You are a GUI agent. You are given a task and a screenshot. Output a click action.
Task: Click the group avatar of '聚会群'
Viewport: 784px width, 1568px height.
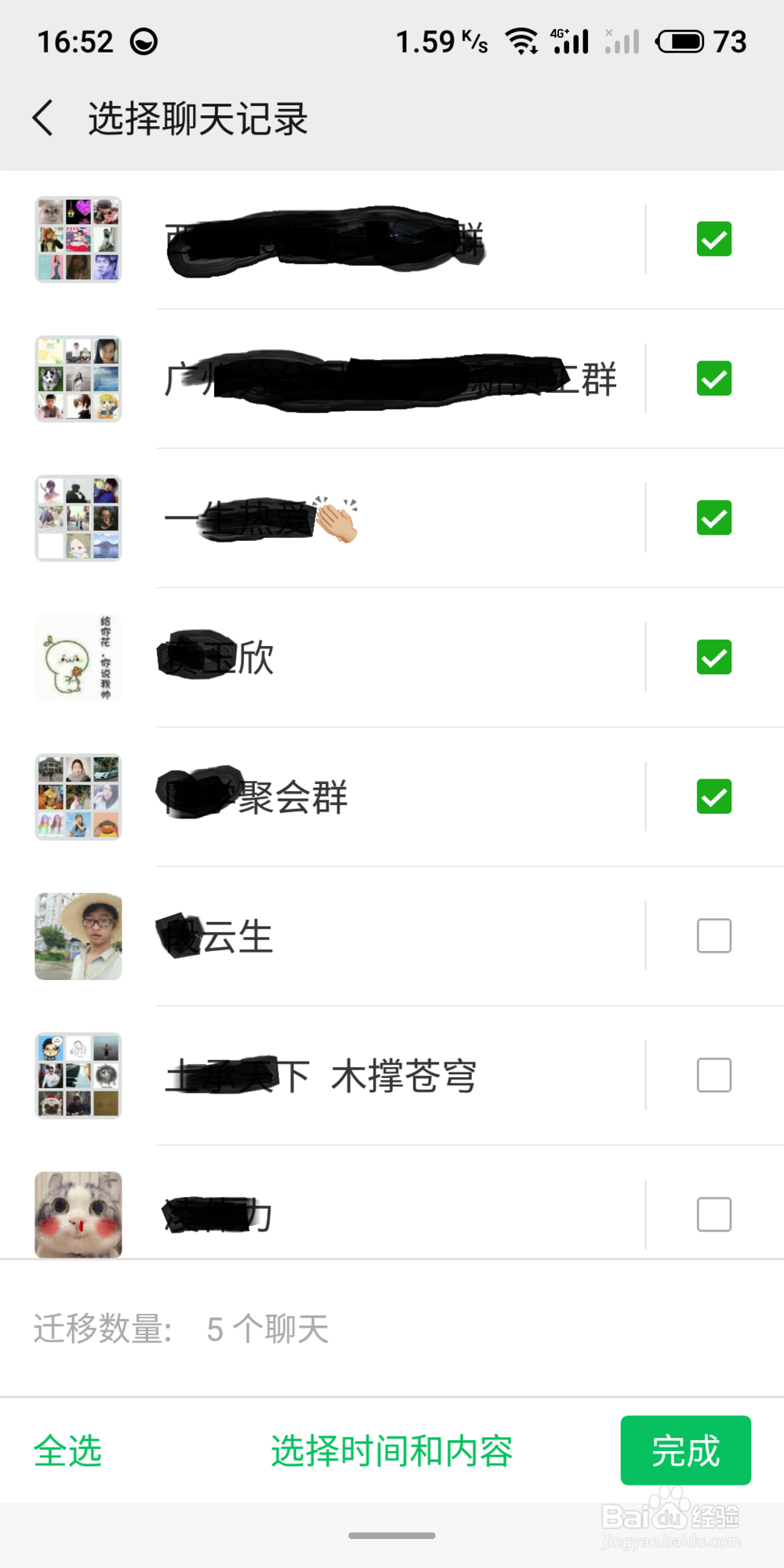(78, 797)
